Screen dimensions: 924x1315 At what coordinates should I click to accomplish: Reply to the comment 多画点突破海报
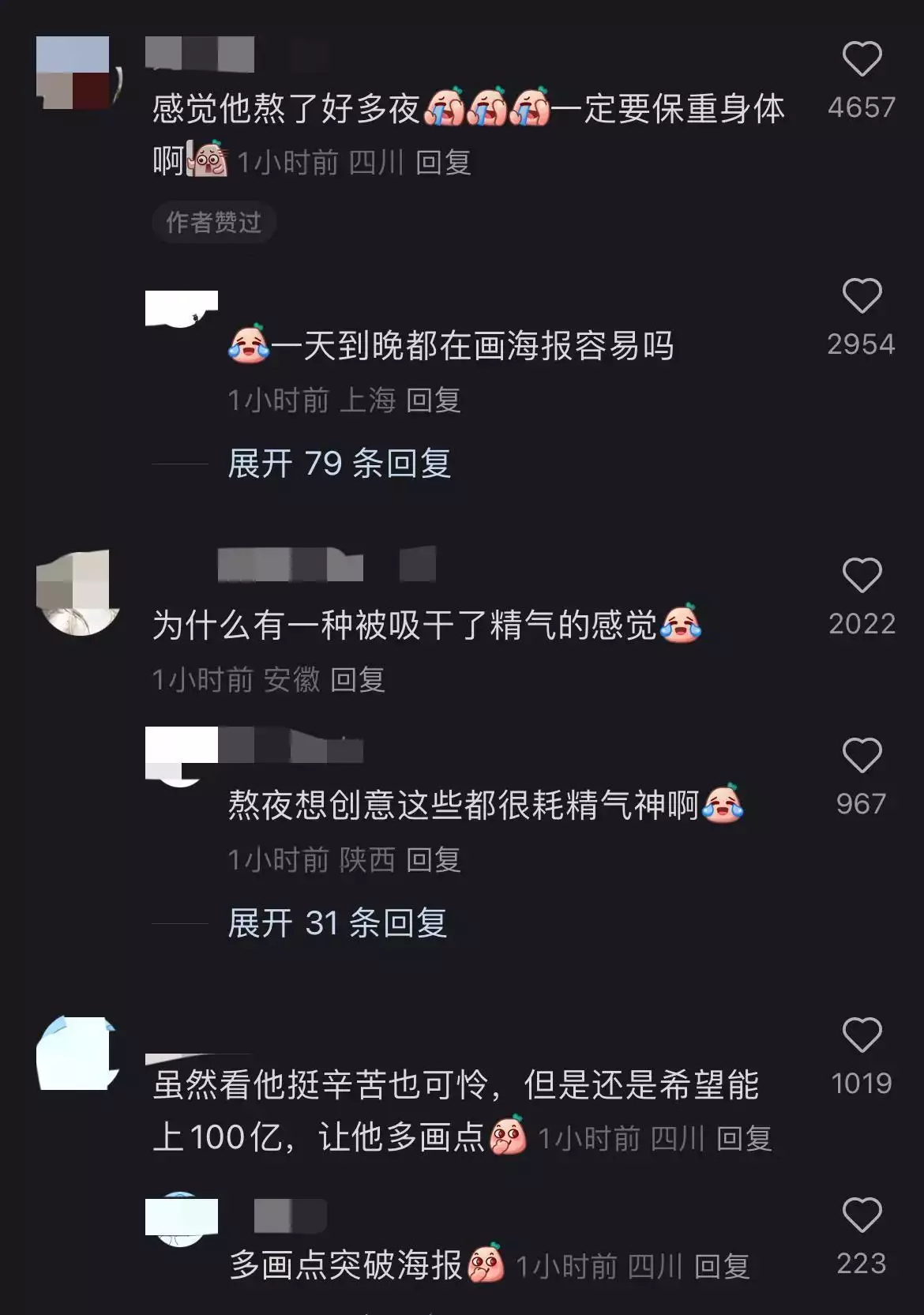coord(721,1267)
